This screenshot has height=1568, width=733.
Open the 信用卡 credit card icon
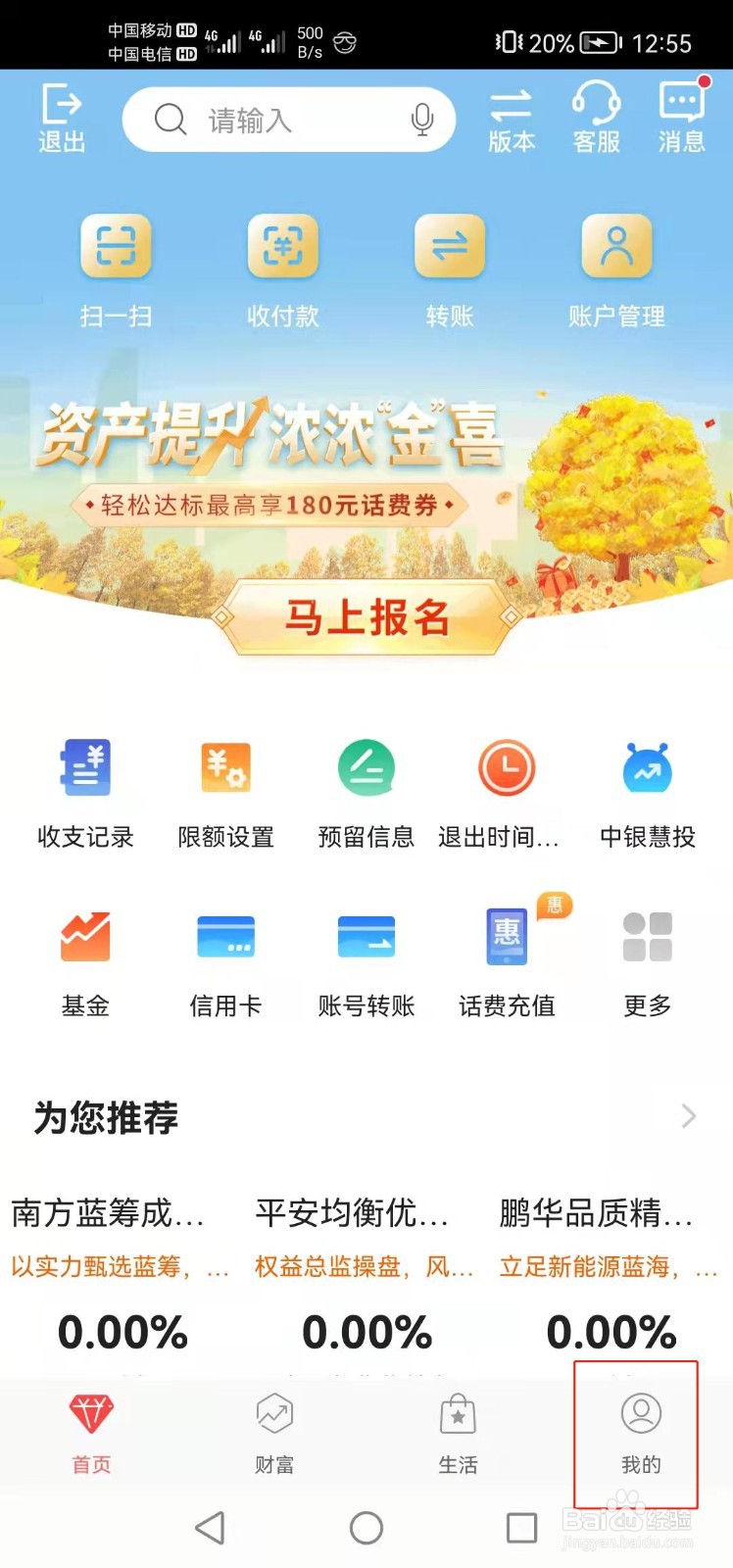(225, 958)
